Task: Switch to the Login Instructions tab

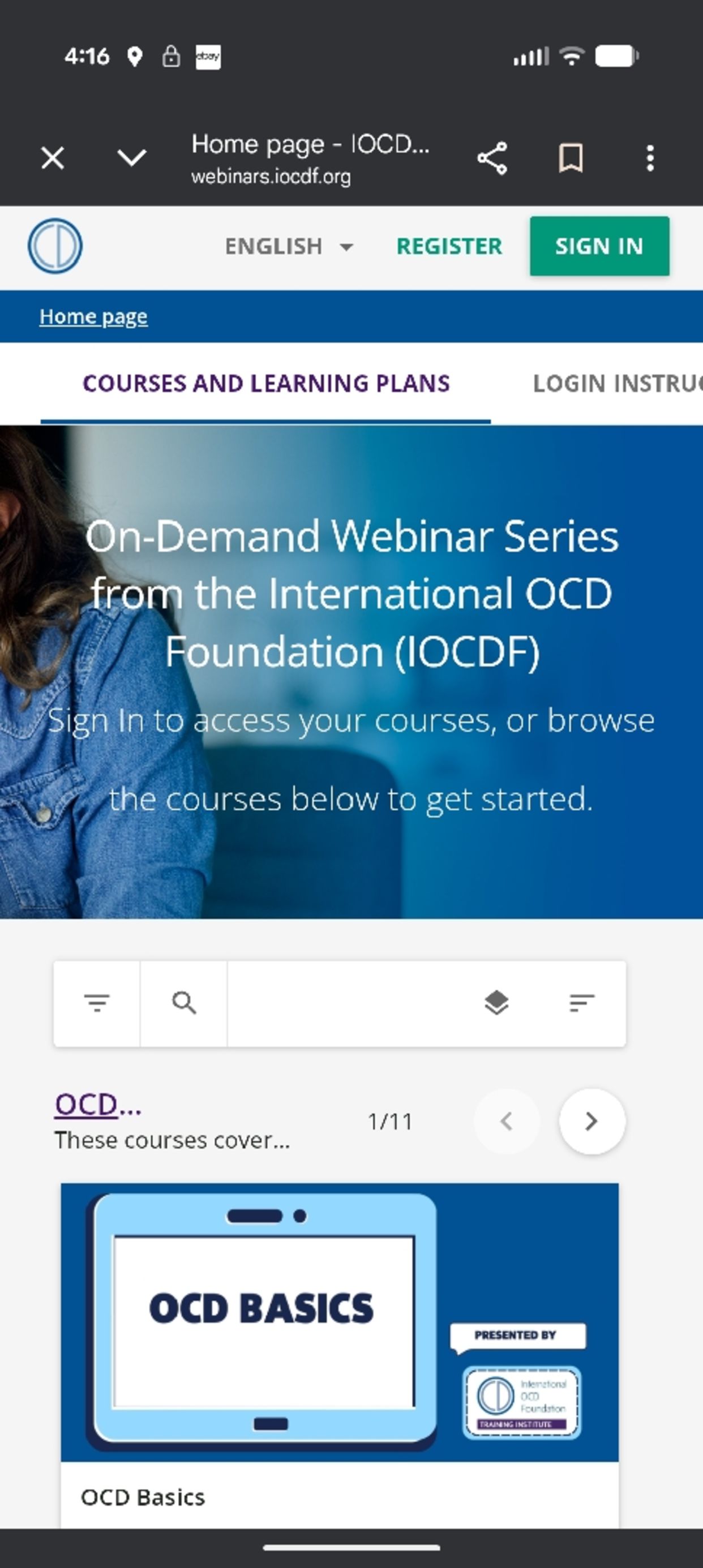Action: [x=616, y=384]
